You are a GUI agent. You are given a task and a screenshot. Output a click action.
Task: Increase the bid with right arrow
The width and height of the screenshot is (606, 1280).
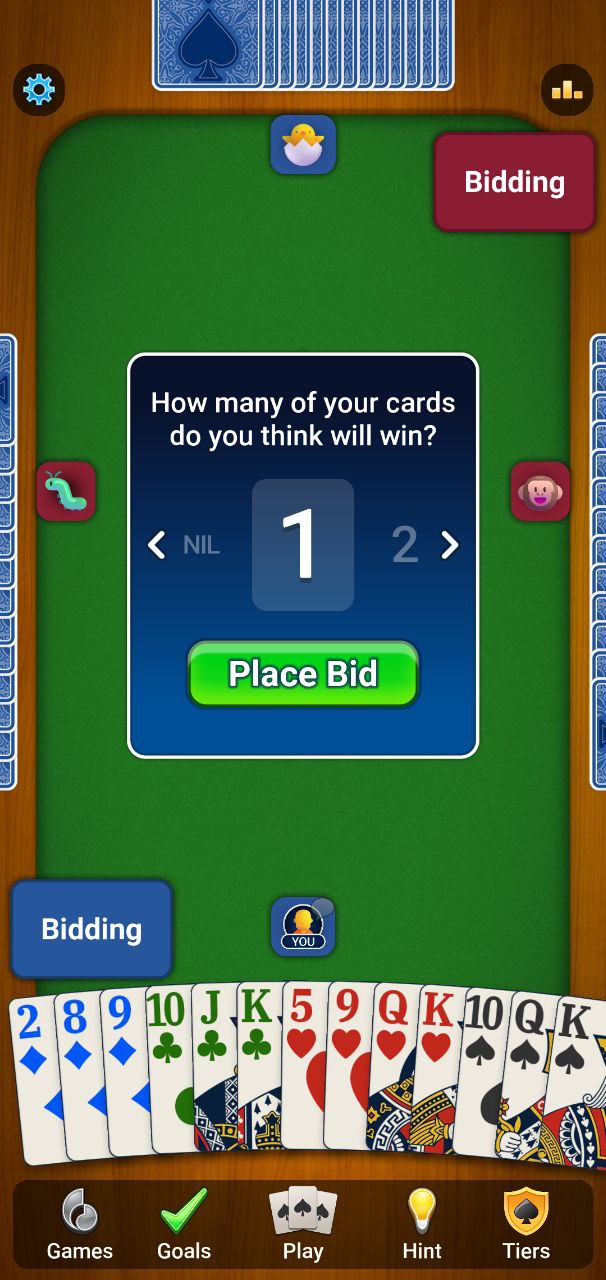tap(450, 545)
